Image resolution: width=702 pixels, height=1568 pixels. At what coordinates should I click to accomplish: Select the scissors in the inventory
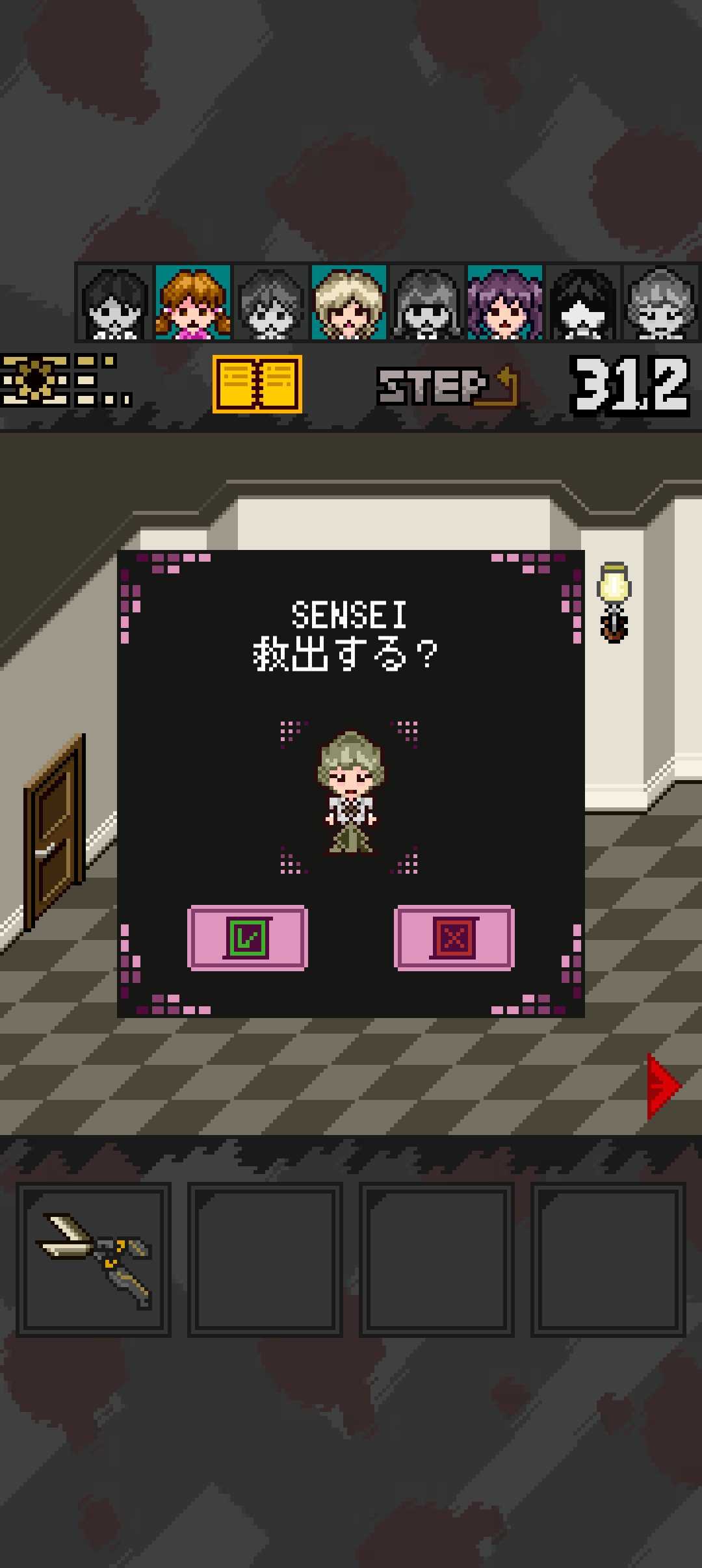pos(94,1259)
